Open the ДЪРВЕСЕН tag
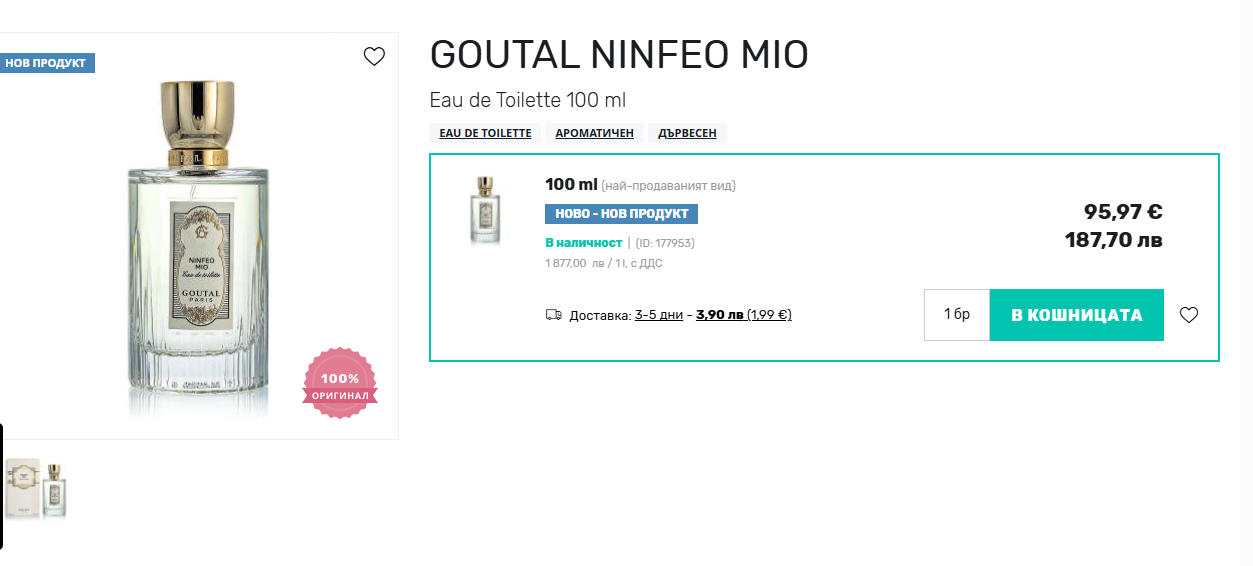Screen dimensions: 1253x566 point(687,133)
